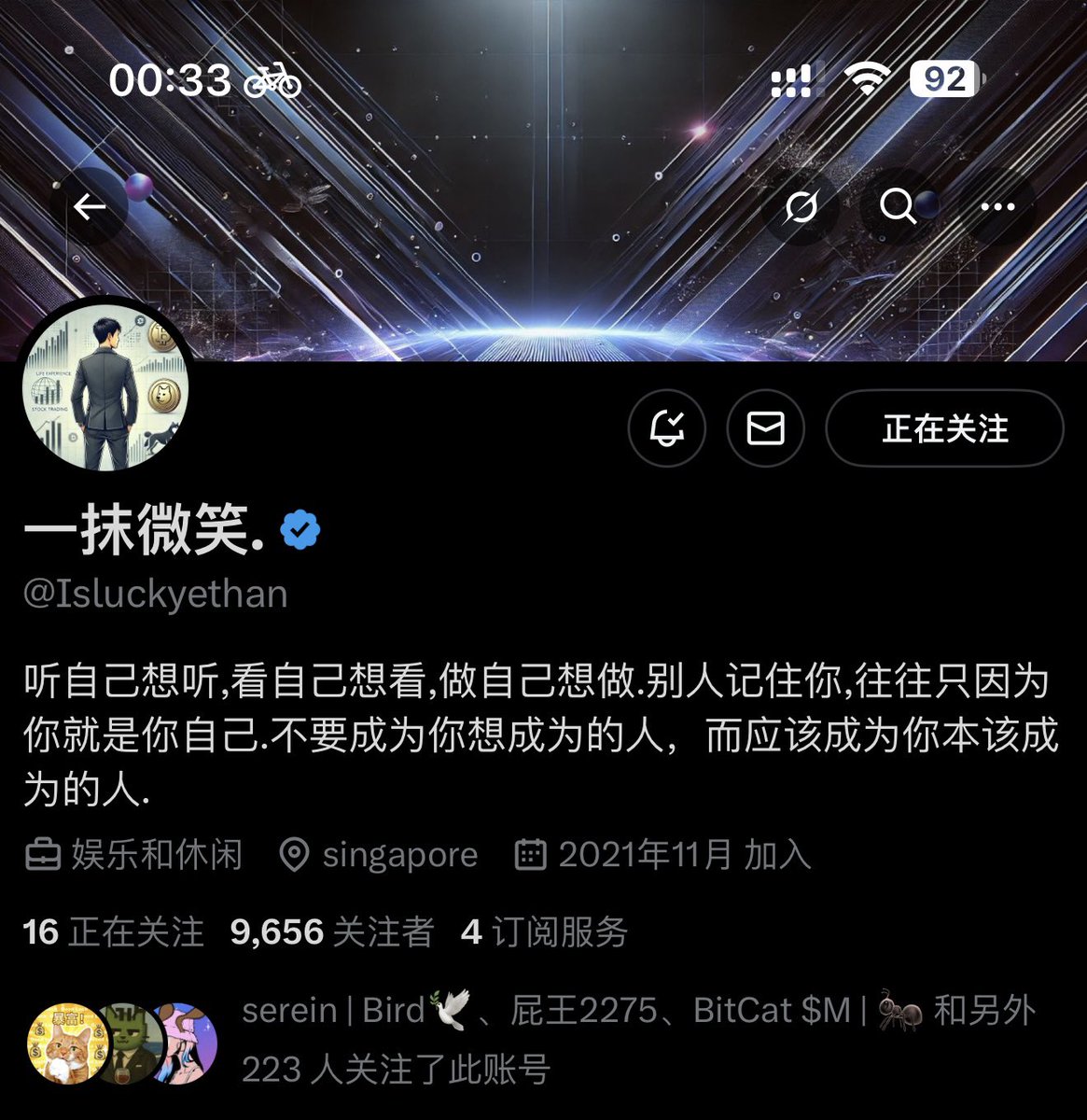Screen dimensions: 1087x1120
Task: Tap the 正在关注 button
Action: click(x=944, y=428)
